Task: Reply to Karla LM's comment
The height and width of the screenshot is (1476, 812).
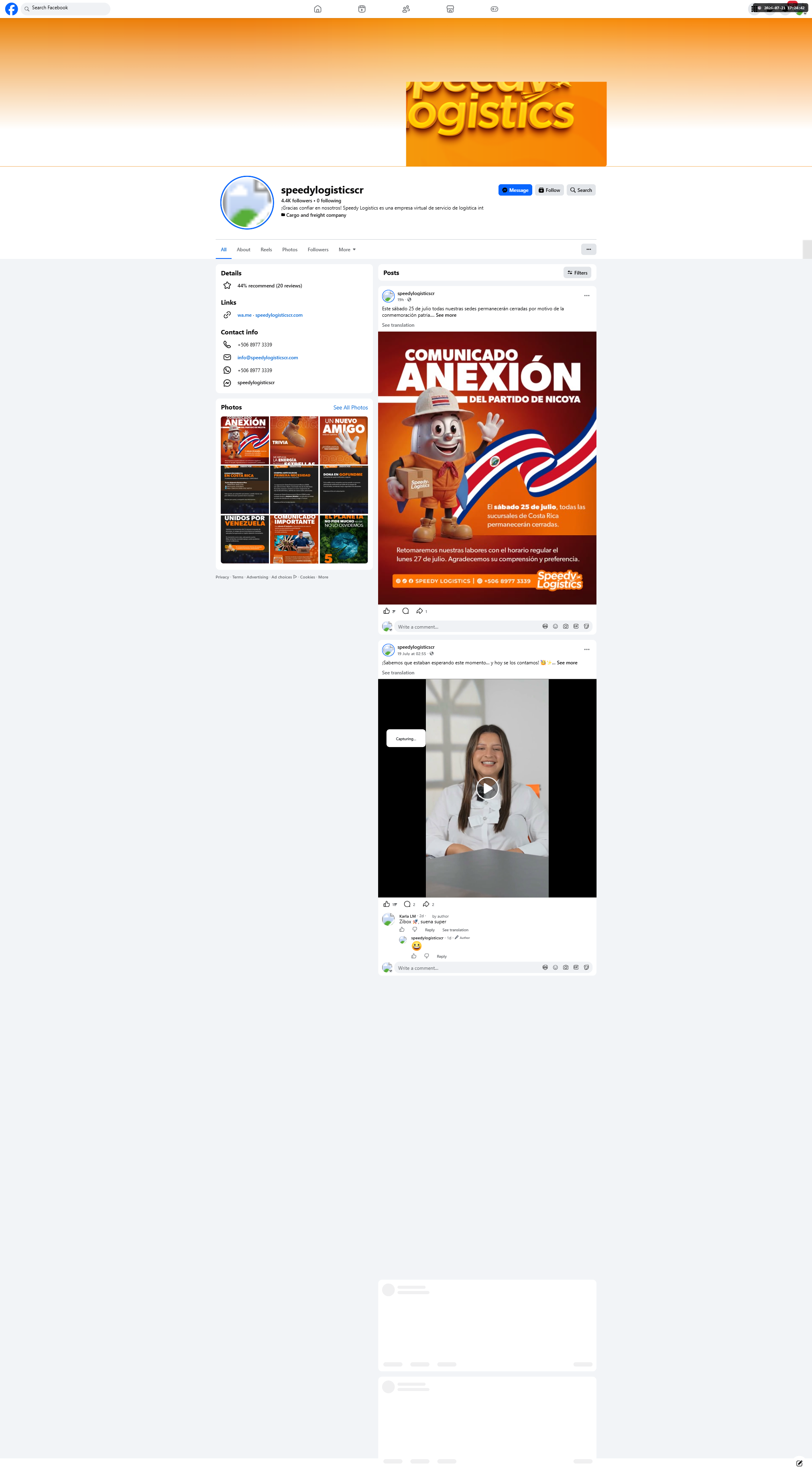Action: coord(430,930)
